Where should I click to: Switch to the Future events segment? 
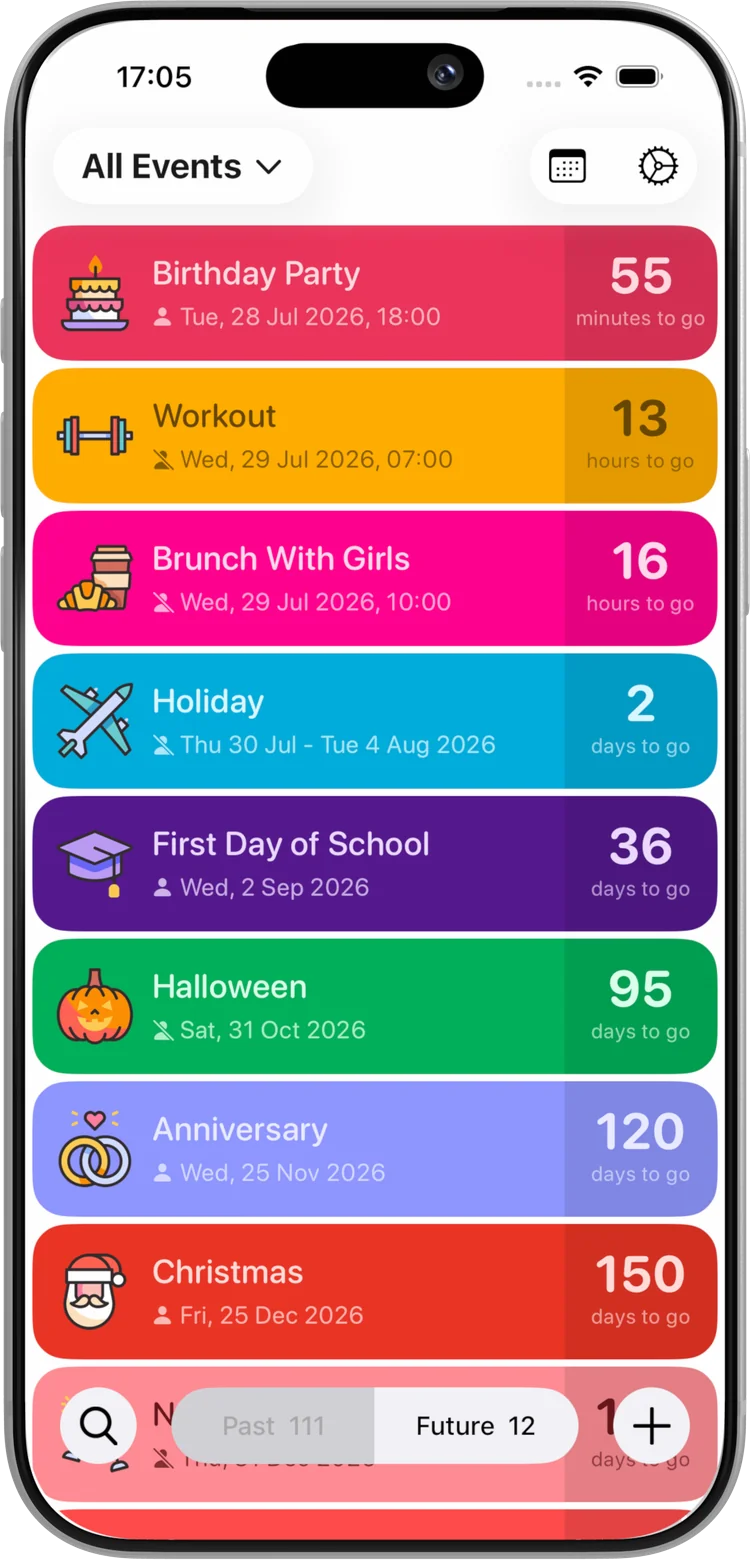click(x=476, y=1426)
